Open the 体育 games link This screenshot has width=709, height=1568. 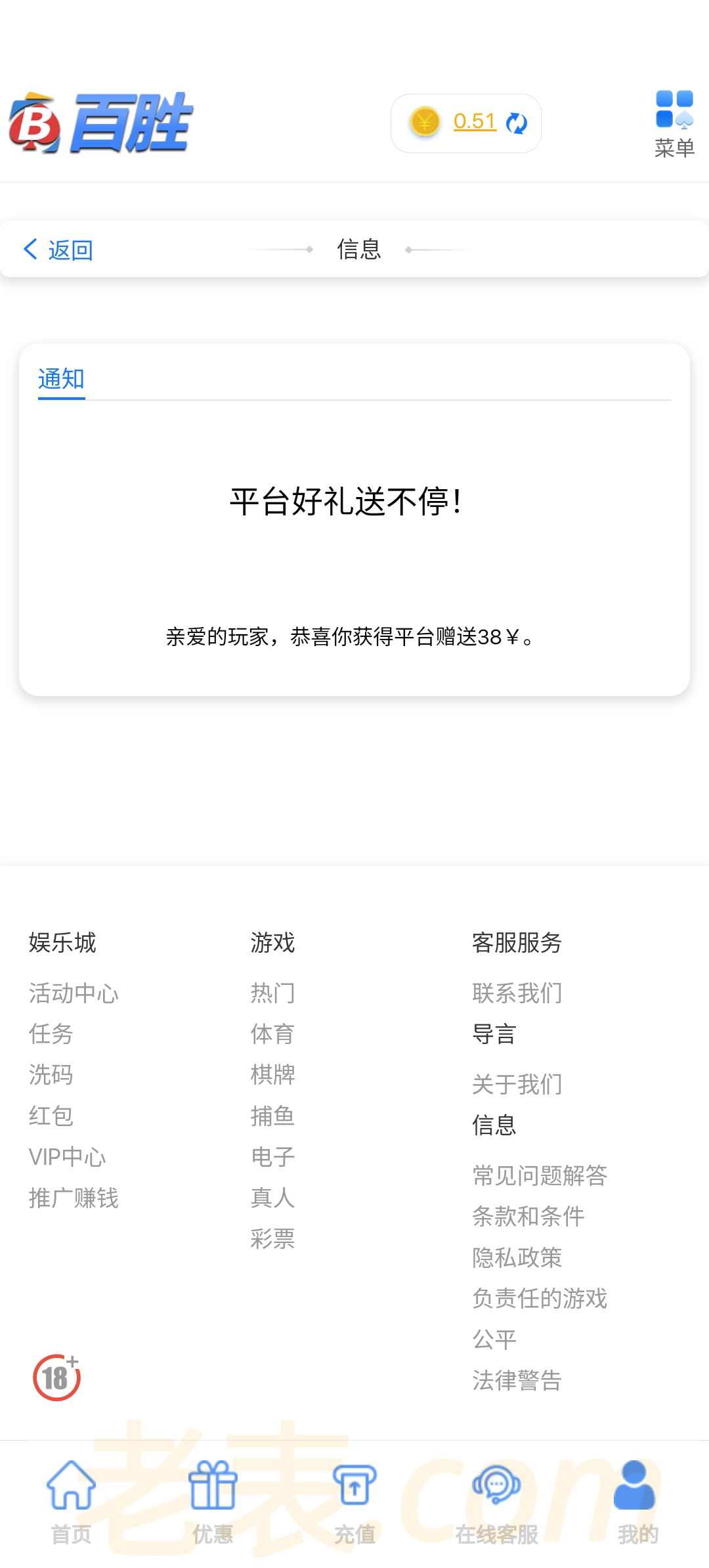click(272, 1034)
